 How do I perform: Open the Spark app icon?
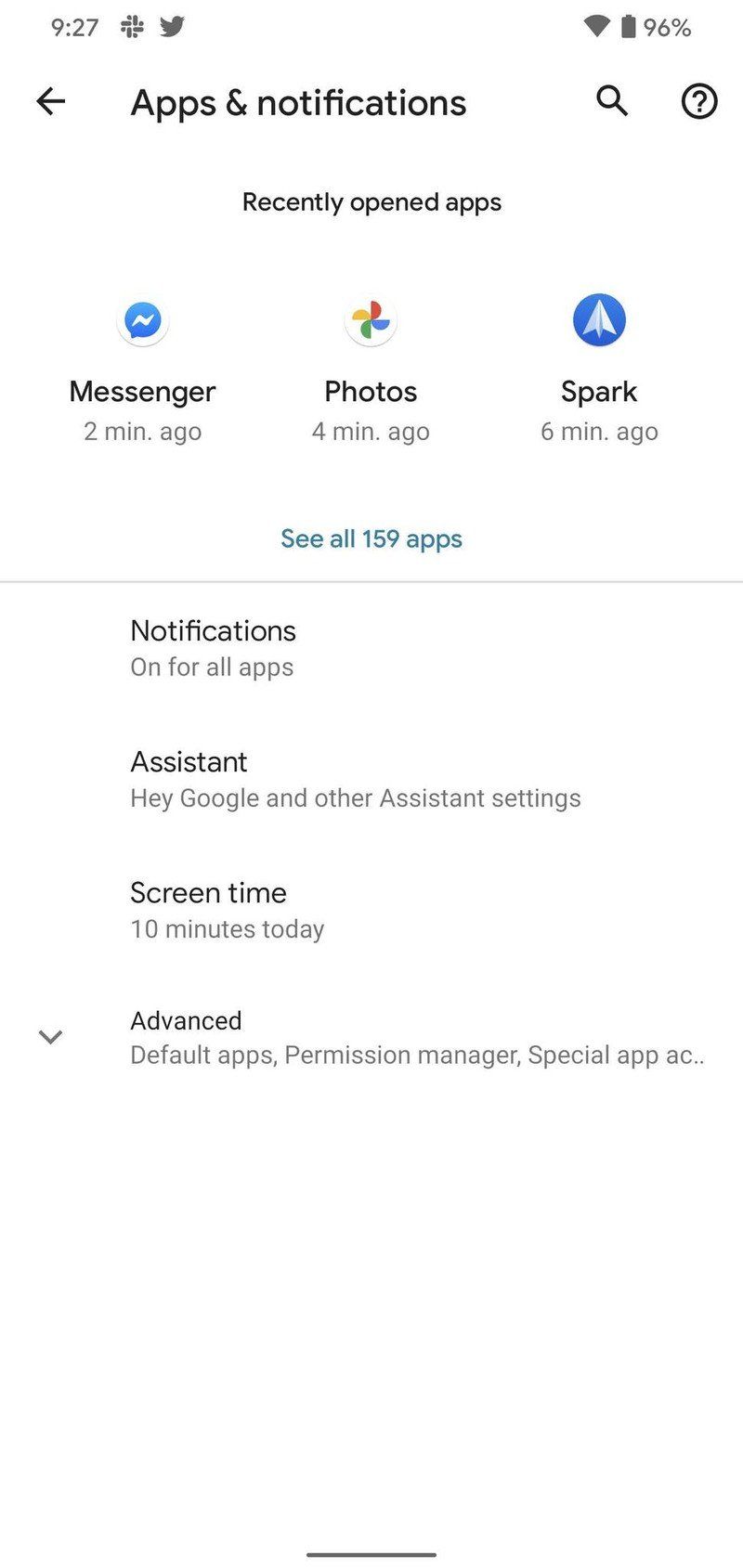click(x=599, y=318)
